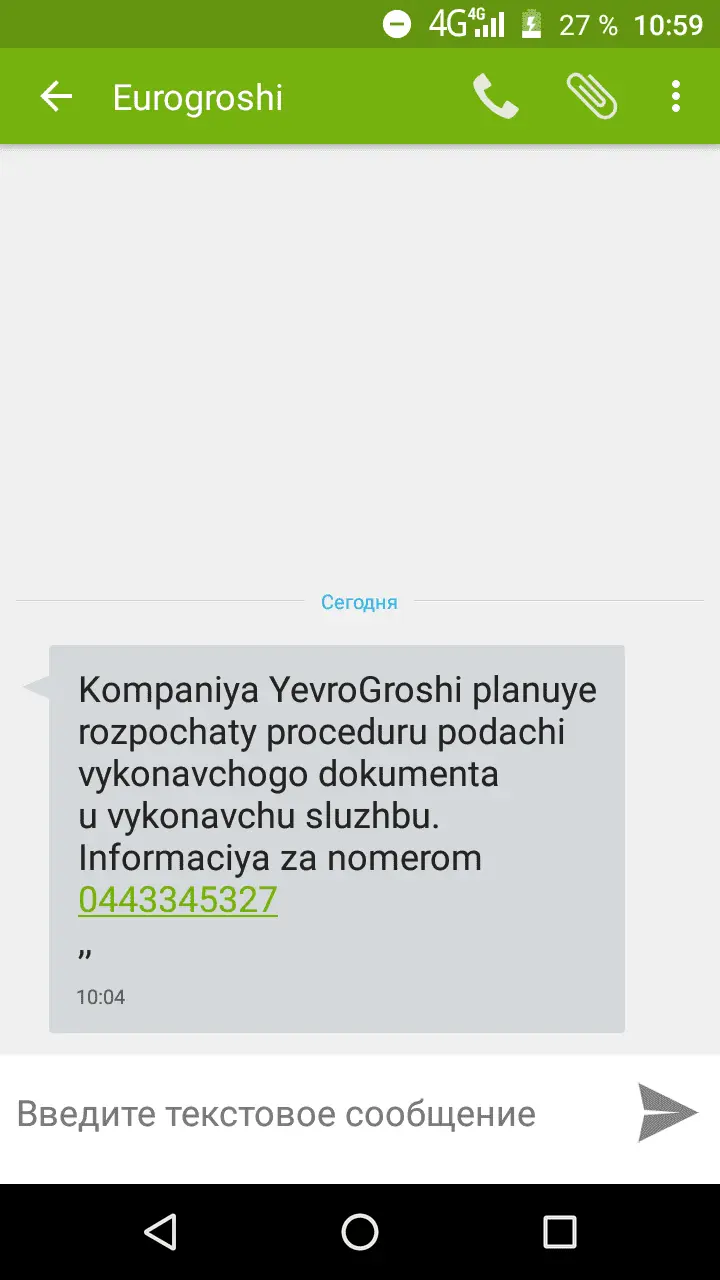Call the Eurogroshi contact
Image resolution: width=720 pixels, height=1280 pixels.
(x=495, y=97)
